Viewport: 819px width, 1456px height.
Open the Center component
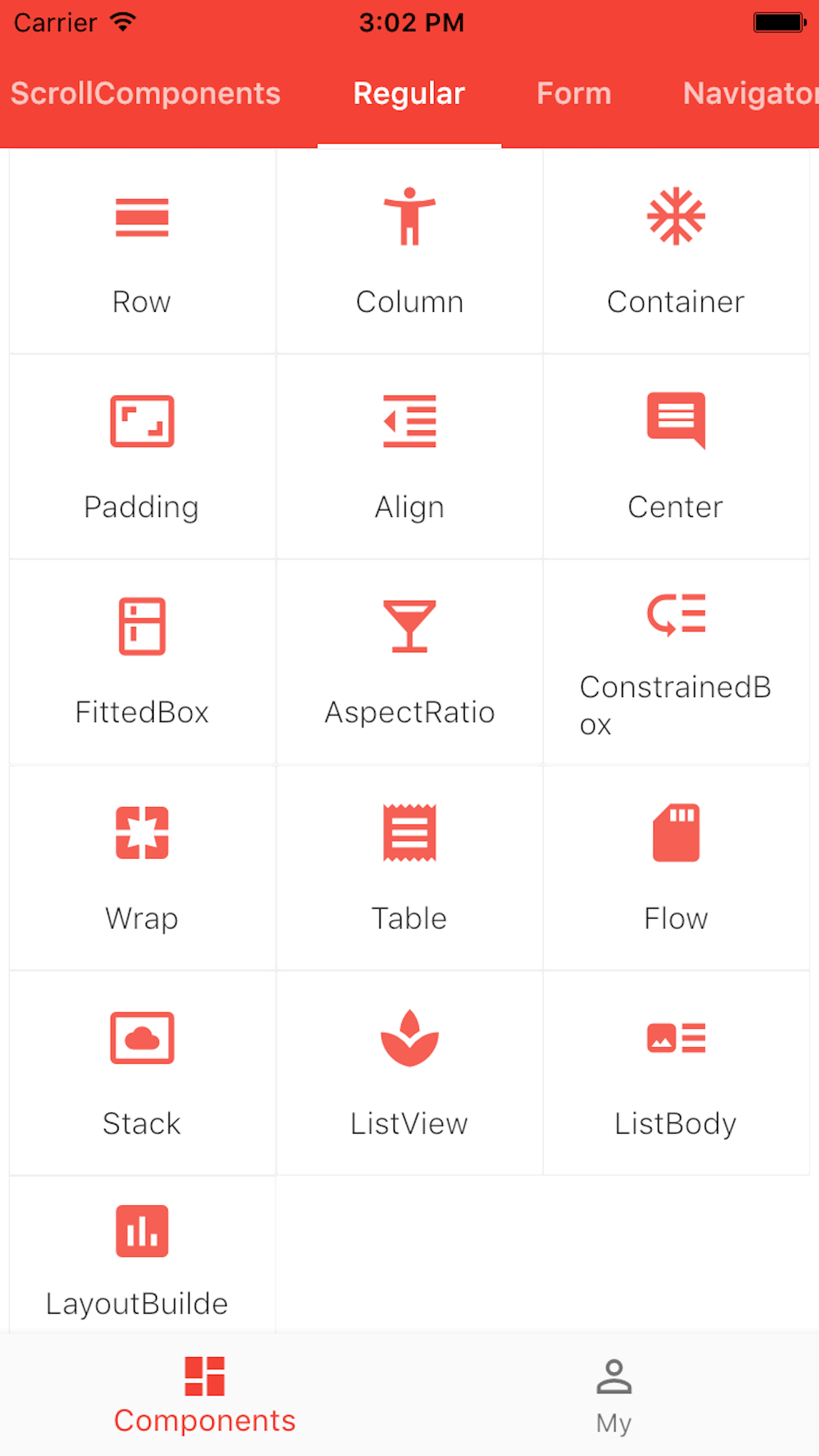click(676, 457)
